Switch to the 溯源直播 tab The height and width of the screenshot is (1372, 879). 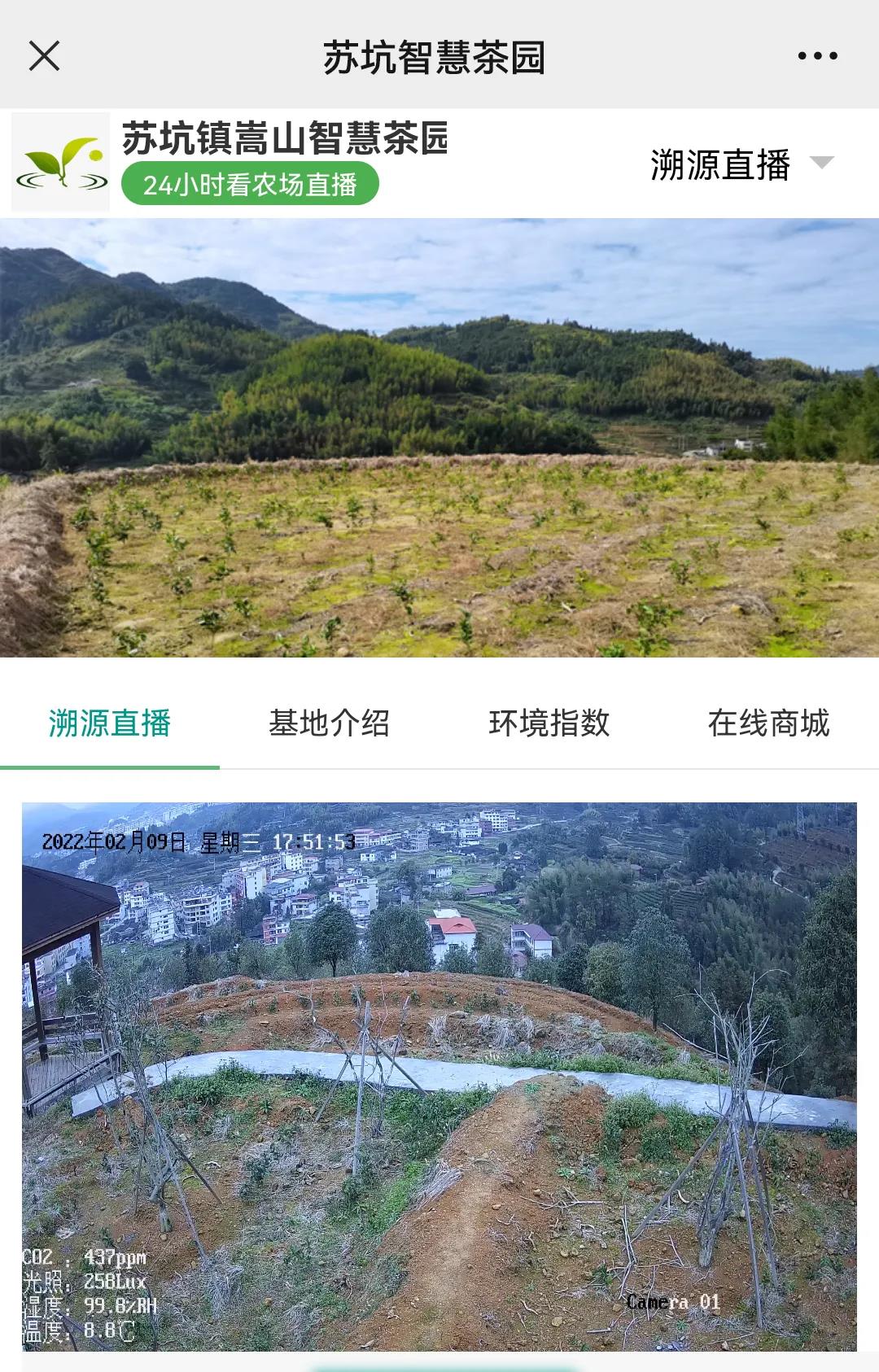(110, 723)
